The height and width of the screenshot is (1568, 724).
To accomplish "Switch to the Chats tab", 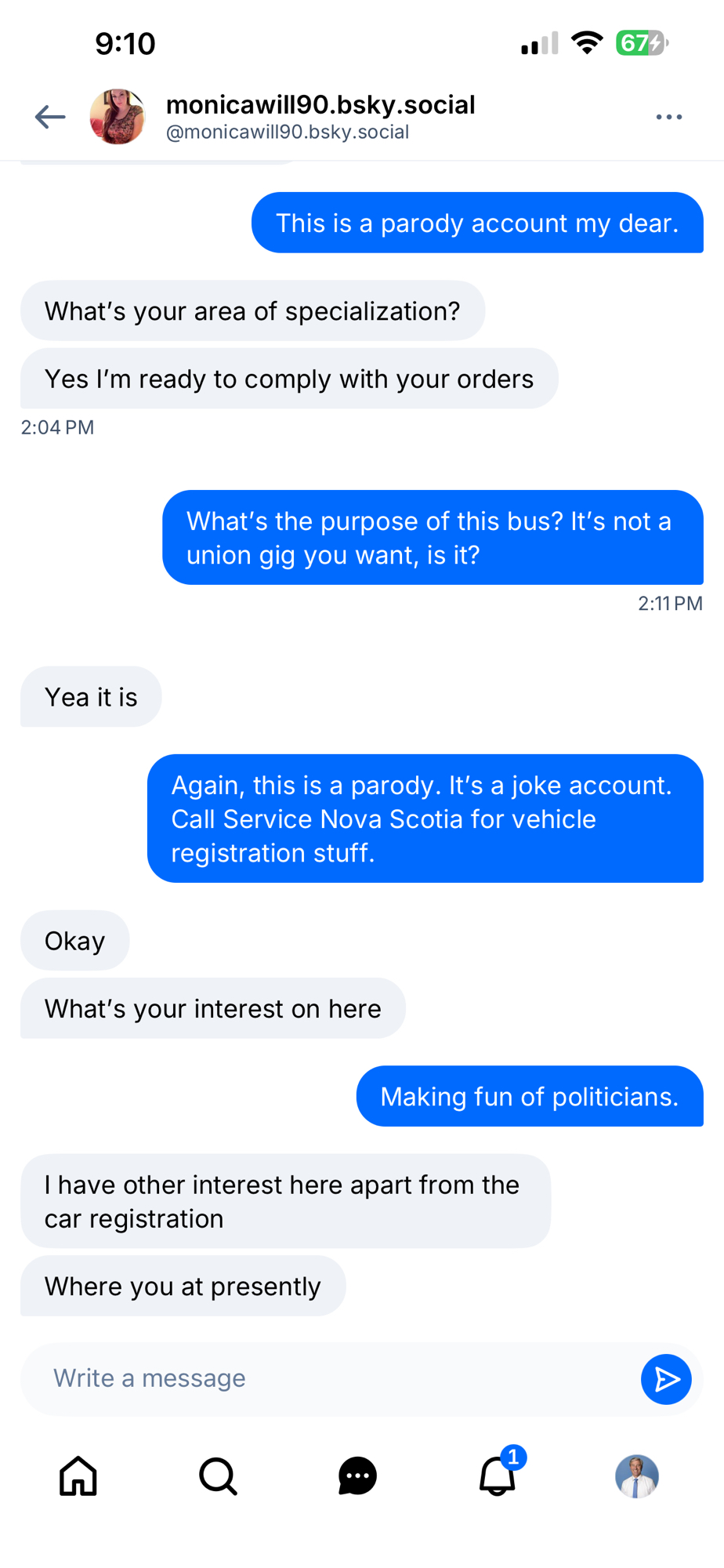I will pyautogui.click(x=357, y=1476).
